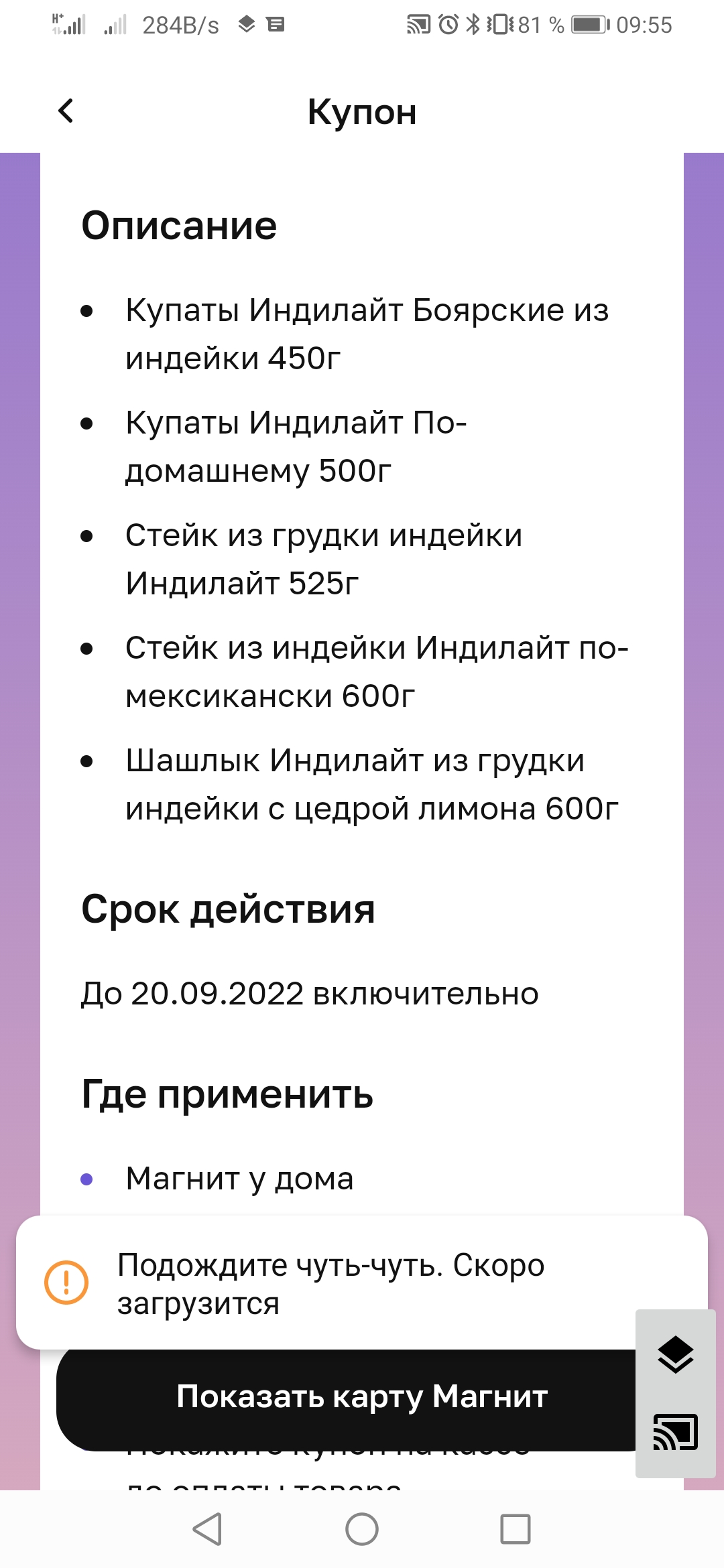Go to the home screen
724x1568 pixels.
[362, 1529]
